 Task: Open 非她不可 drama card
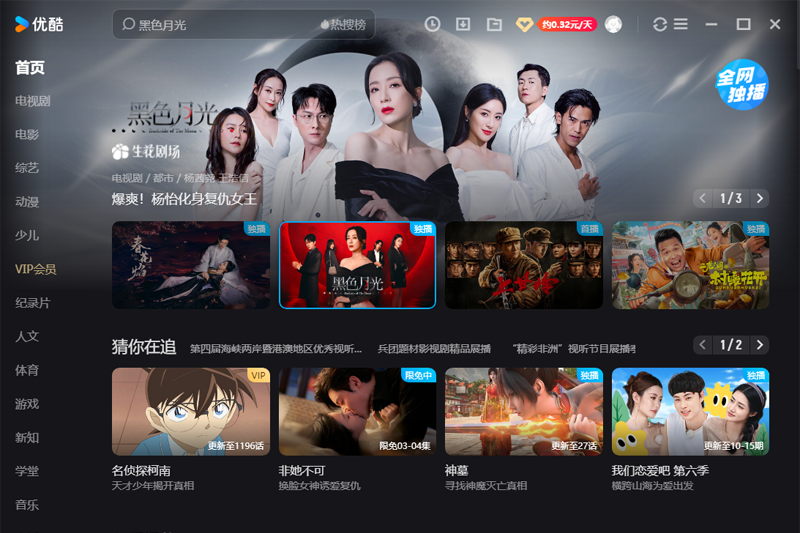point(357,412)
